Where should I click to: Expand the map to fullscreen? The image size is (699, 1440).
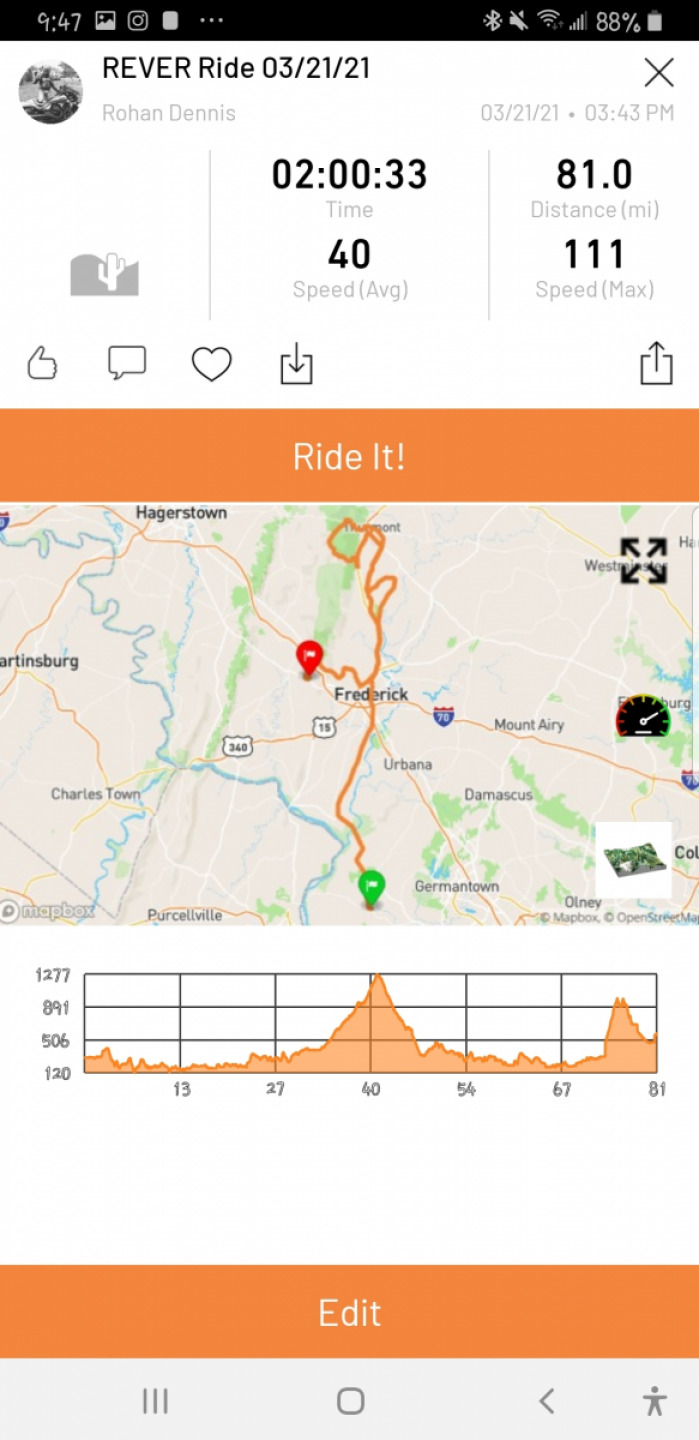pyautogui.click(x=643, y=561)
